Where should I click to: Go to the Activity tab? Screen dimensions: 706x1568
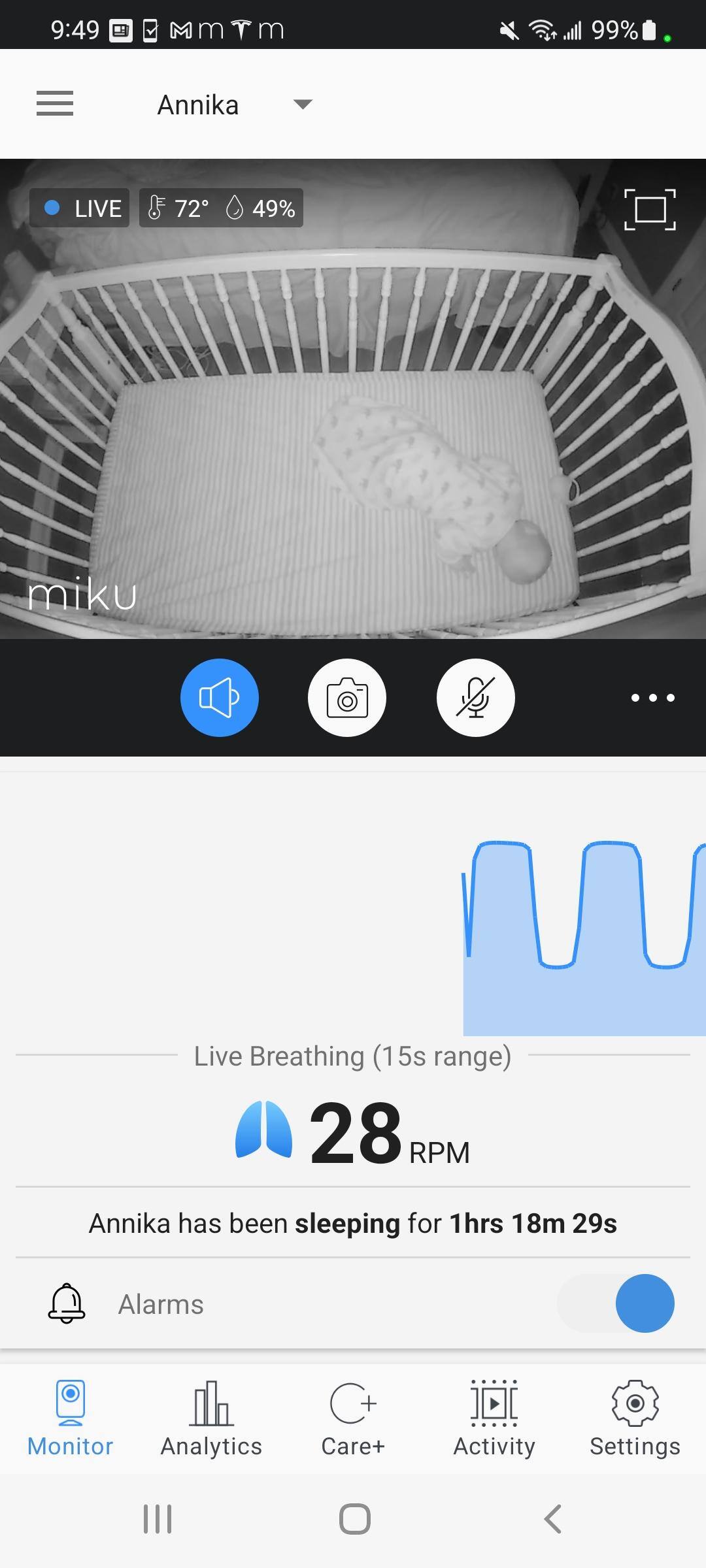tap(494, 1418)
